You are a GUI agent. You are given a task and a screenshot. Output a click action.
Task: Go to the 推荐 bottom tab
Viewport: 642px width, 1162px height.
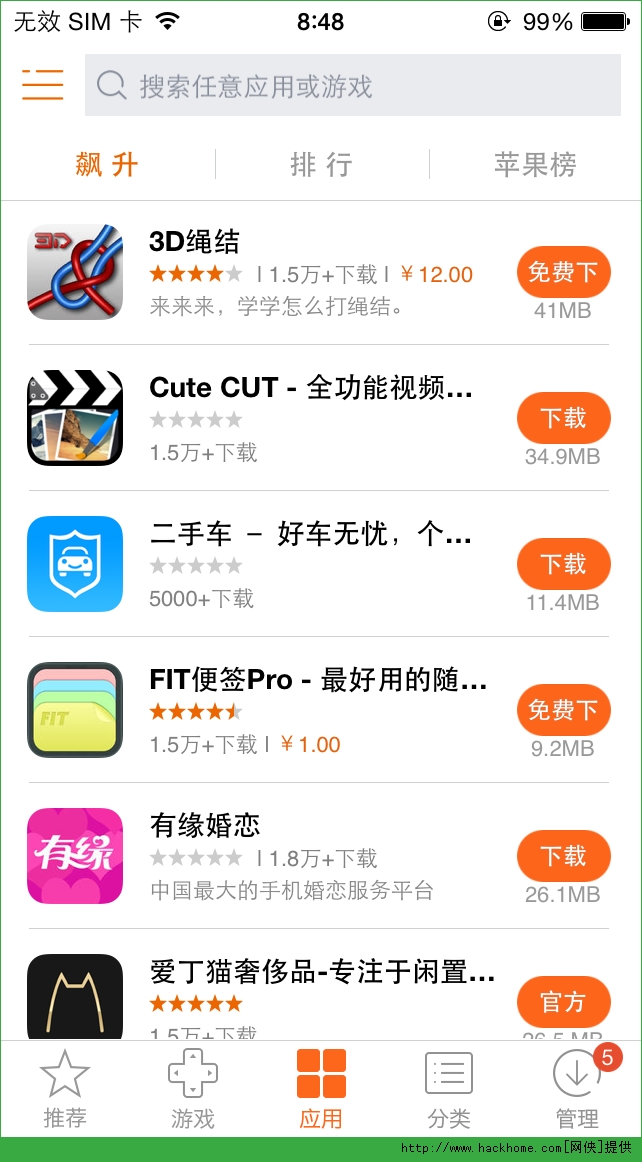click(65, 1088)
